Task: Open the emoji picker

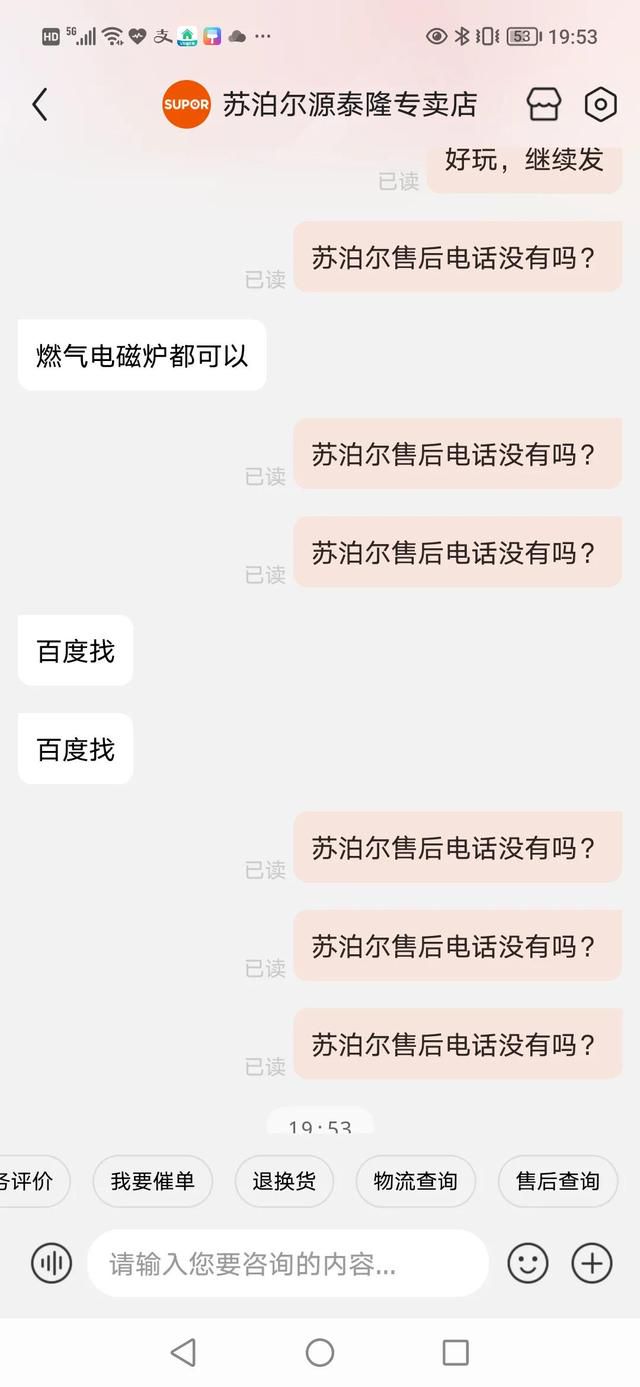Action: point(528,1264)
